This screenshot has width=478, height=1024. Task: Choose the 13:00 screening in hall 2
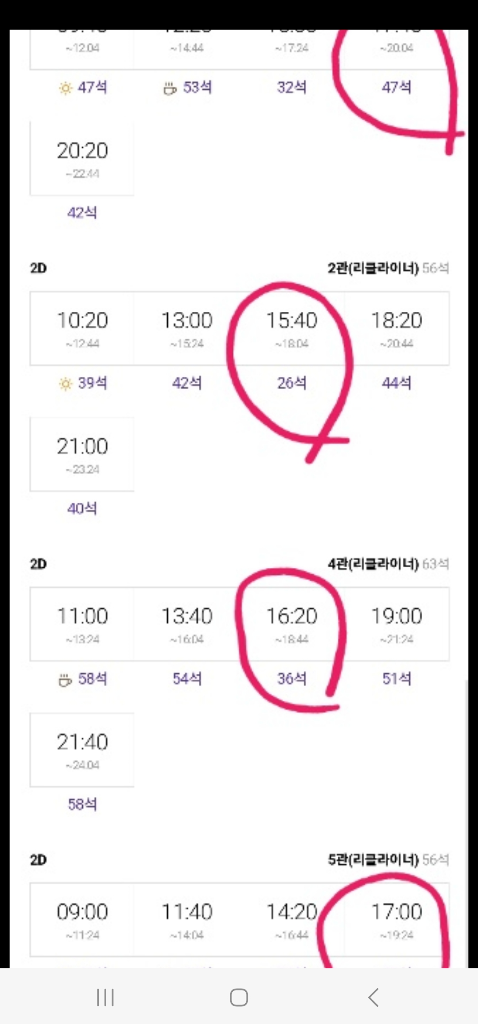coord(187,328)
